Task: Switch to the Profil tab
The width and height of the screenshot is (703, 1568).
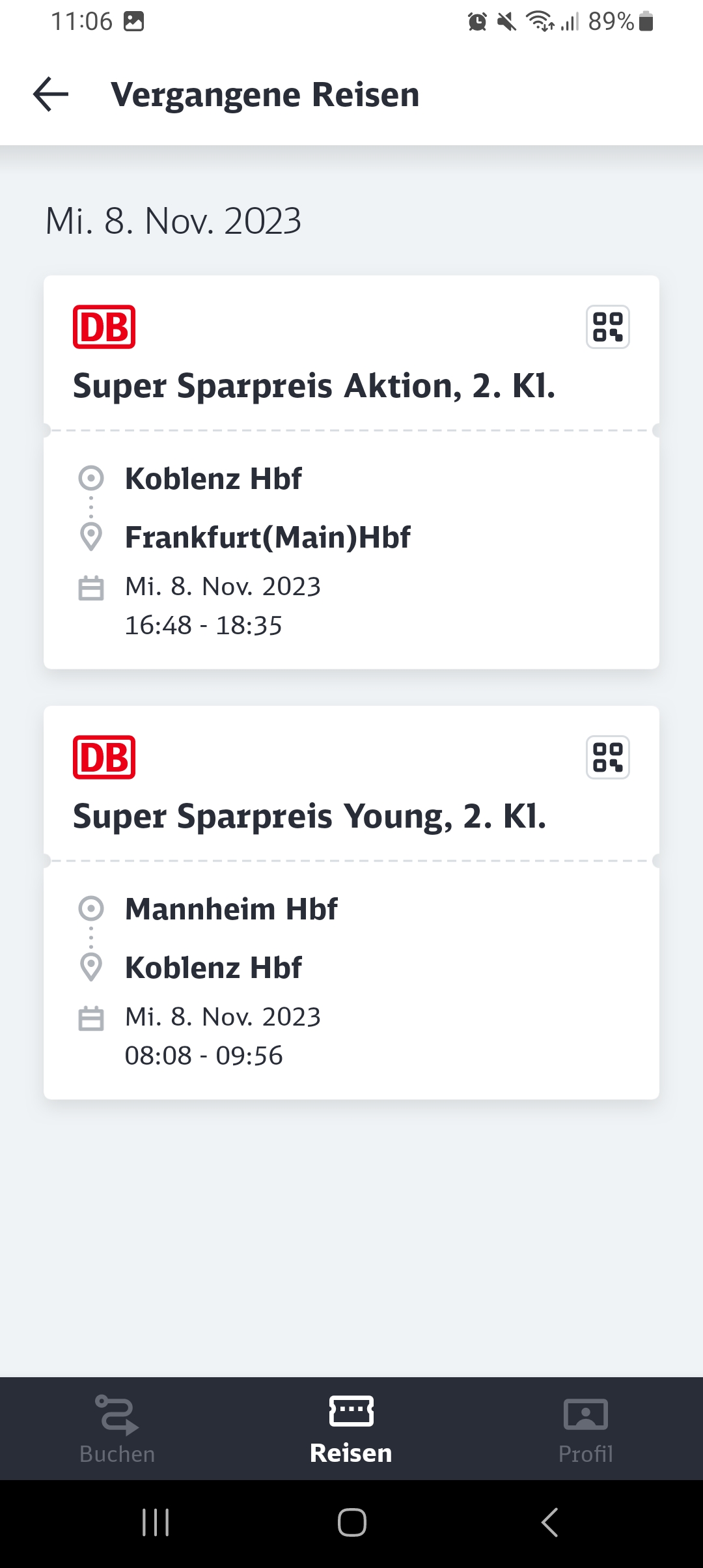Action: point(586,1428)
